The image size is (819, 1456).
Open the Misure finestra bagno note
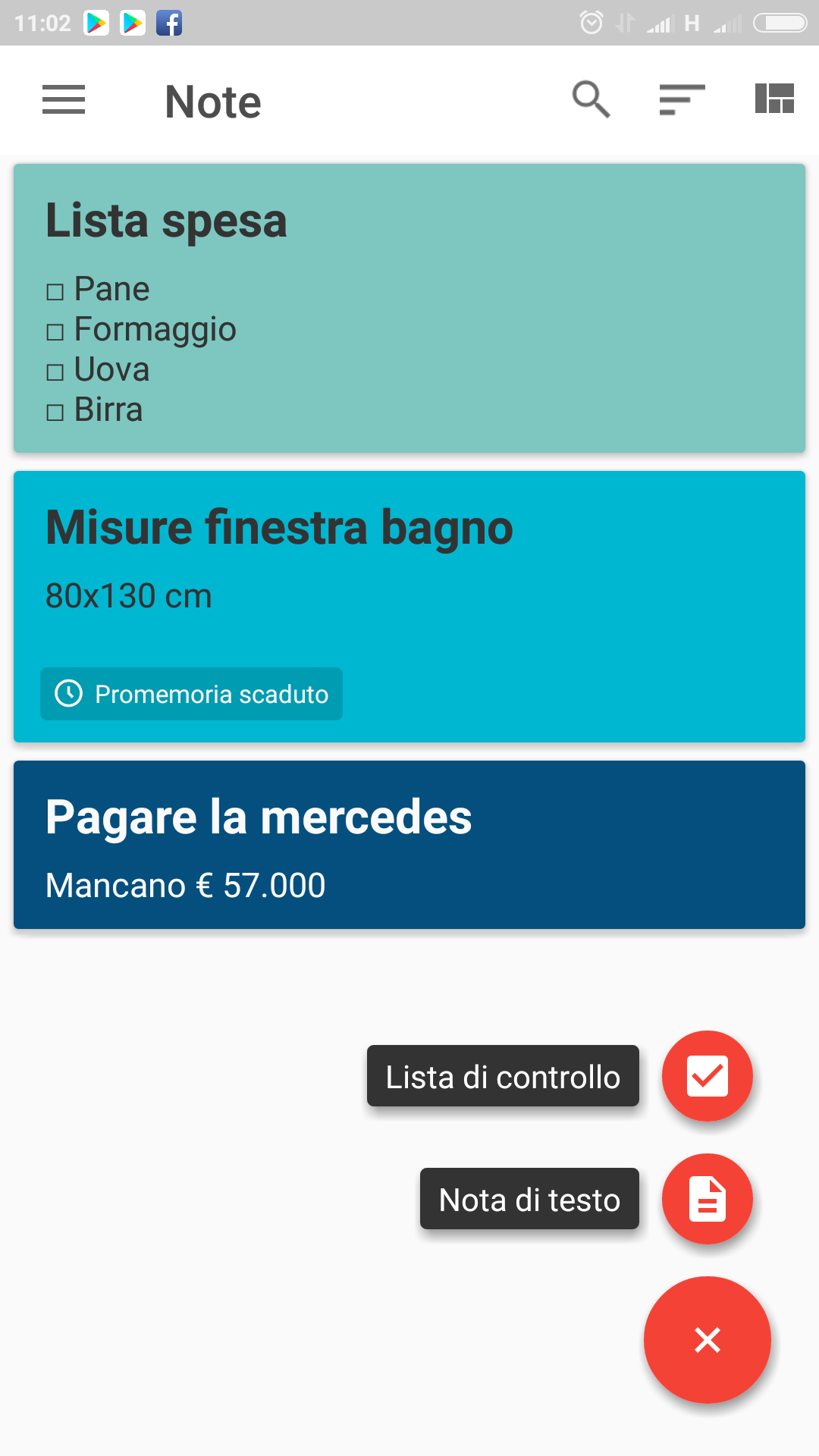(x=409, y=607)
